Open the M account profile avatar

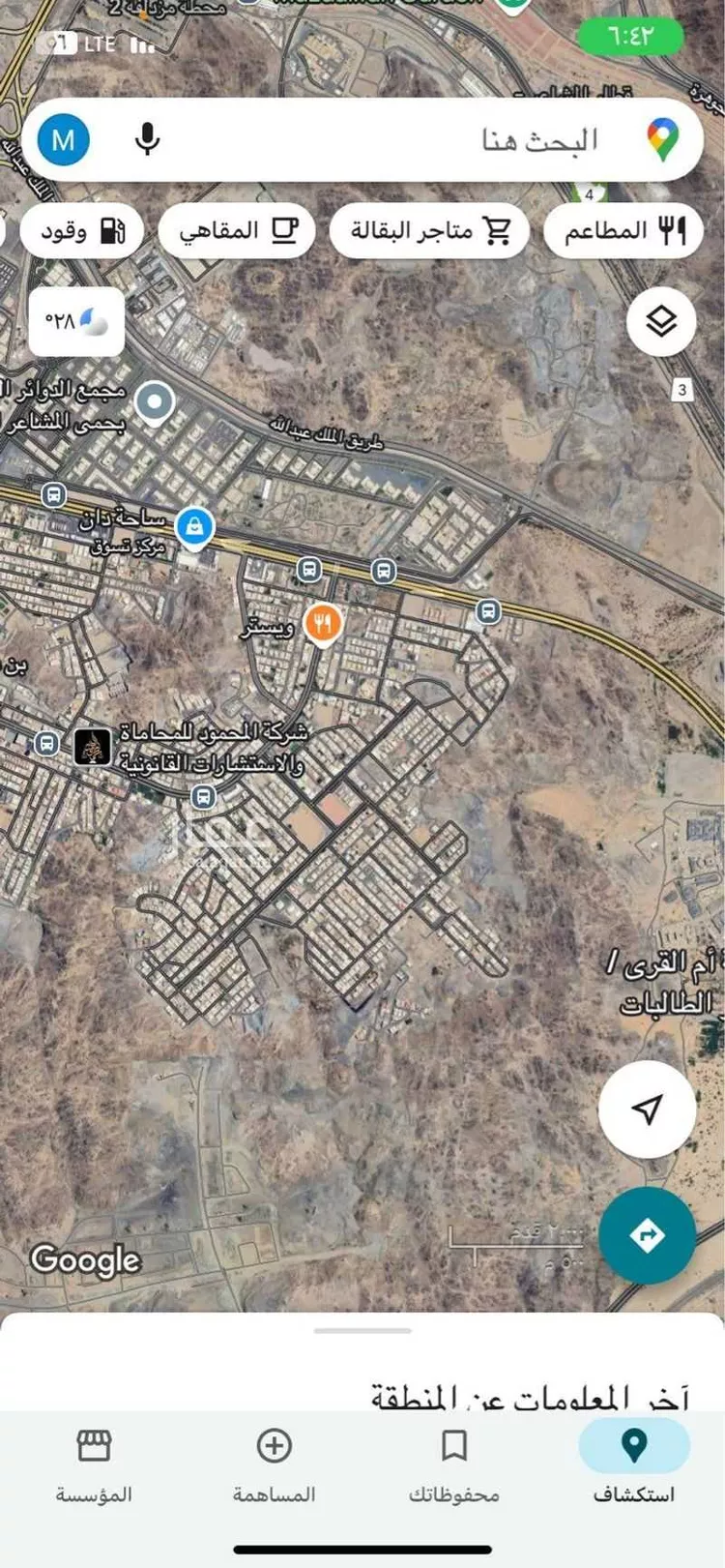pyautogui.click(x=64, y=140)
